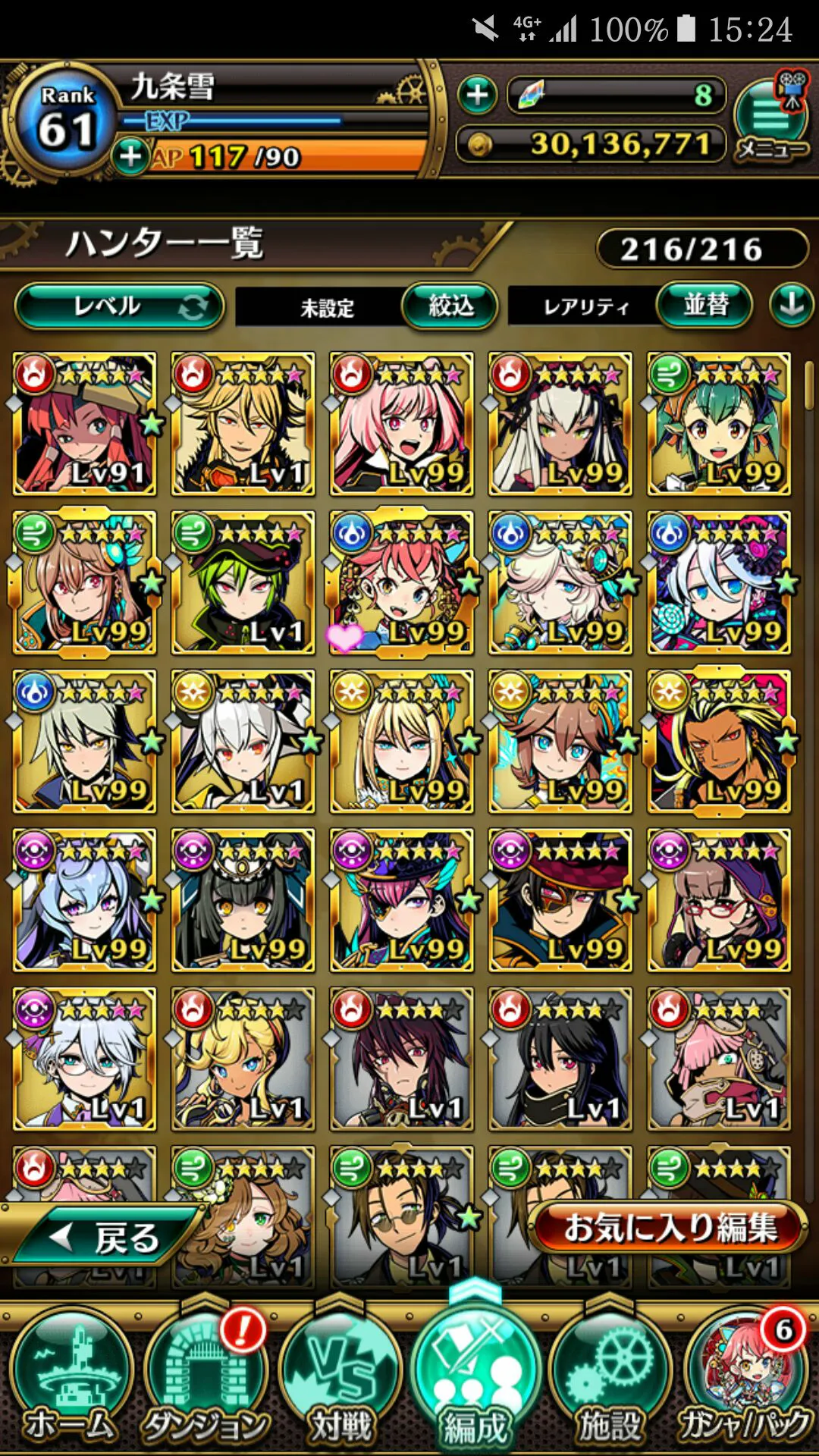Recover AP with the plus icon

tap(130, 155)
